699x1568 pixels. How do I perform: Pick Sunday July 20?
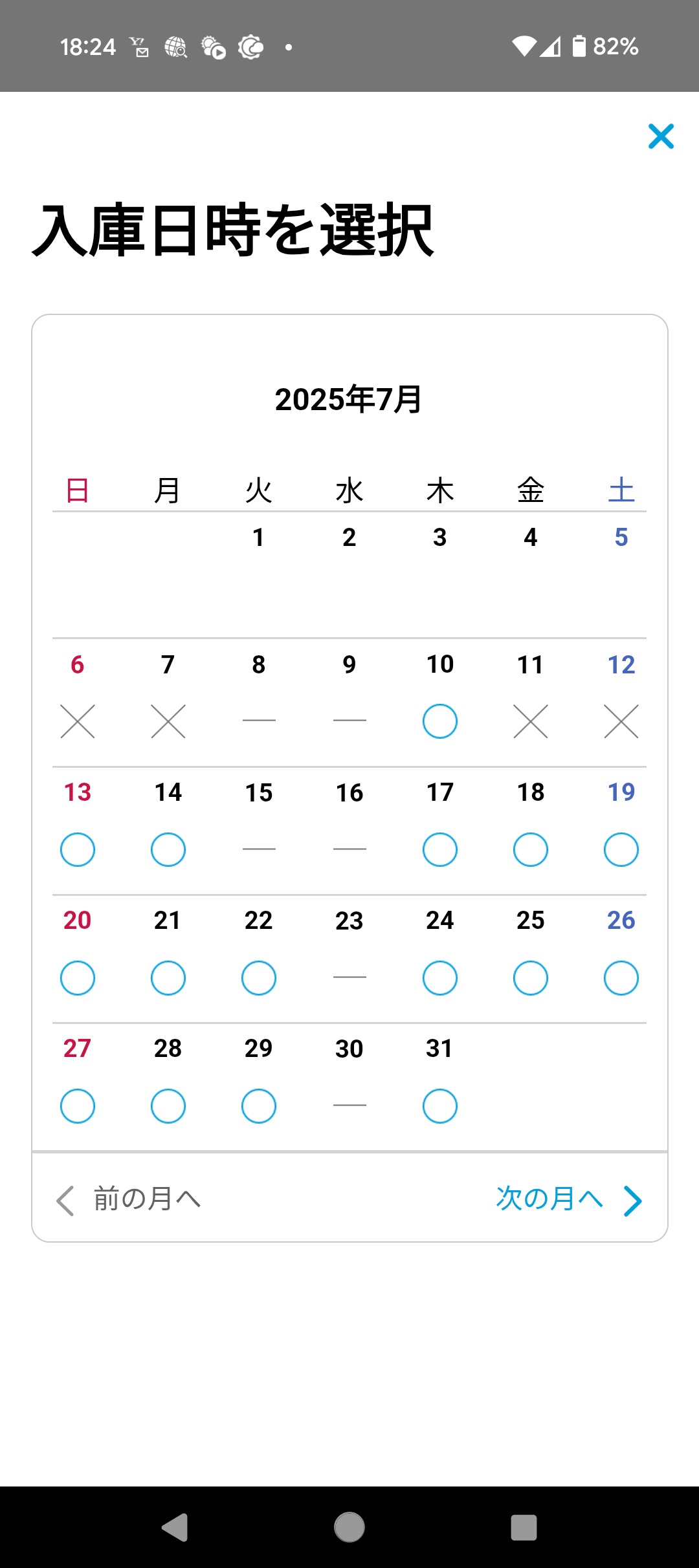(x=78, y=977)
